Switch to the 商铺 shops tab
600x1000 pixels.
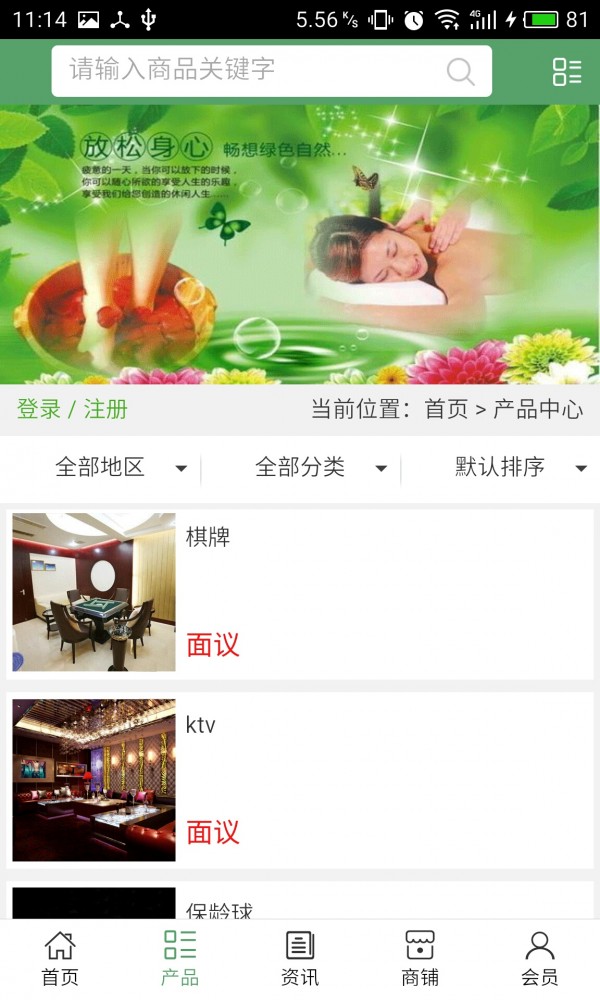(x=420, y=958)
